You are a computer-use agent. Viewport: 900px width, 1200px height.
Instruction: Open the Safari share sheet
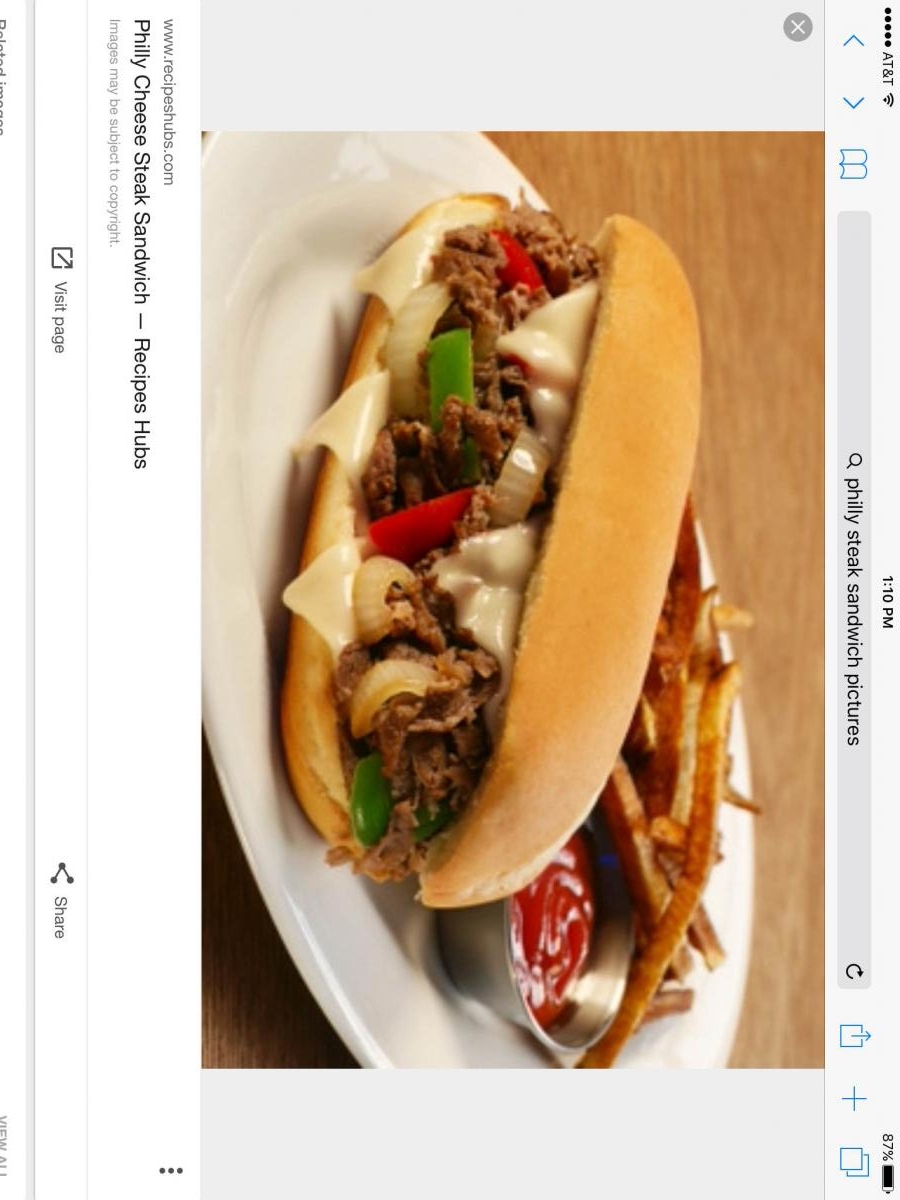(853, 1035)
